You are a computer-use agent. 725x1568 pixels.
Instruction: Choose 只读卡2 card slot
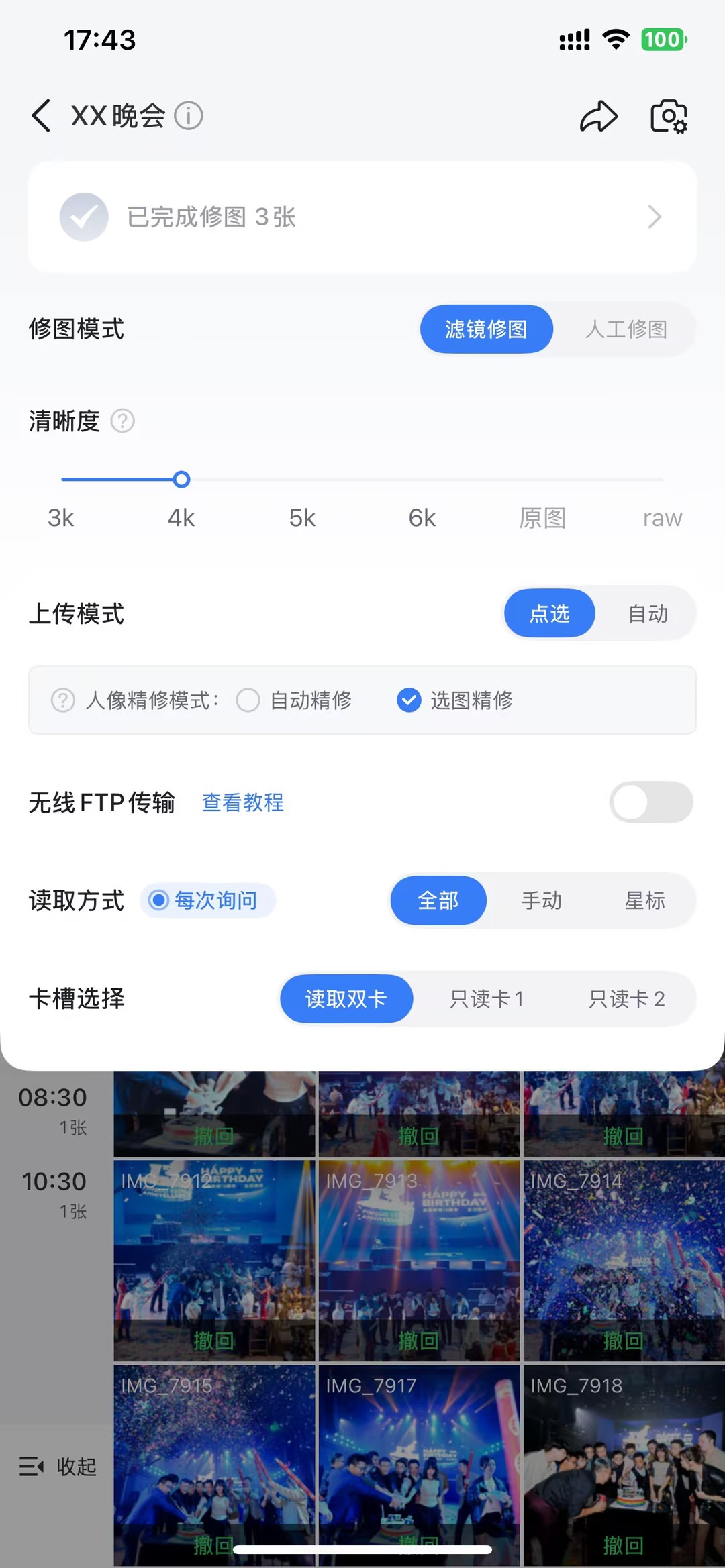[626, 999]
